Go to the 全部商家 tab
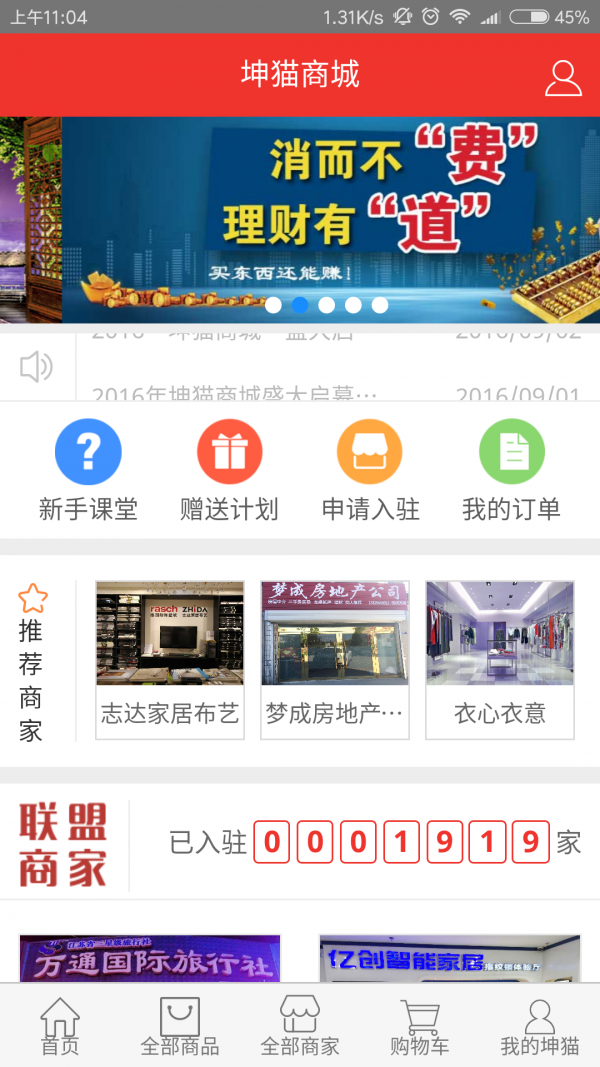Image resolution: width=600 pixels, height=1067 pixels. pos(300,1027)
